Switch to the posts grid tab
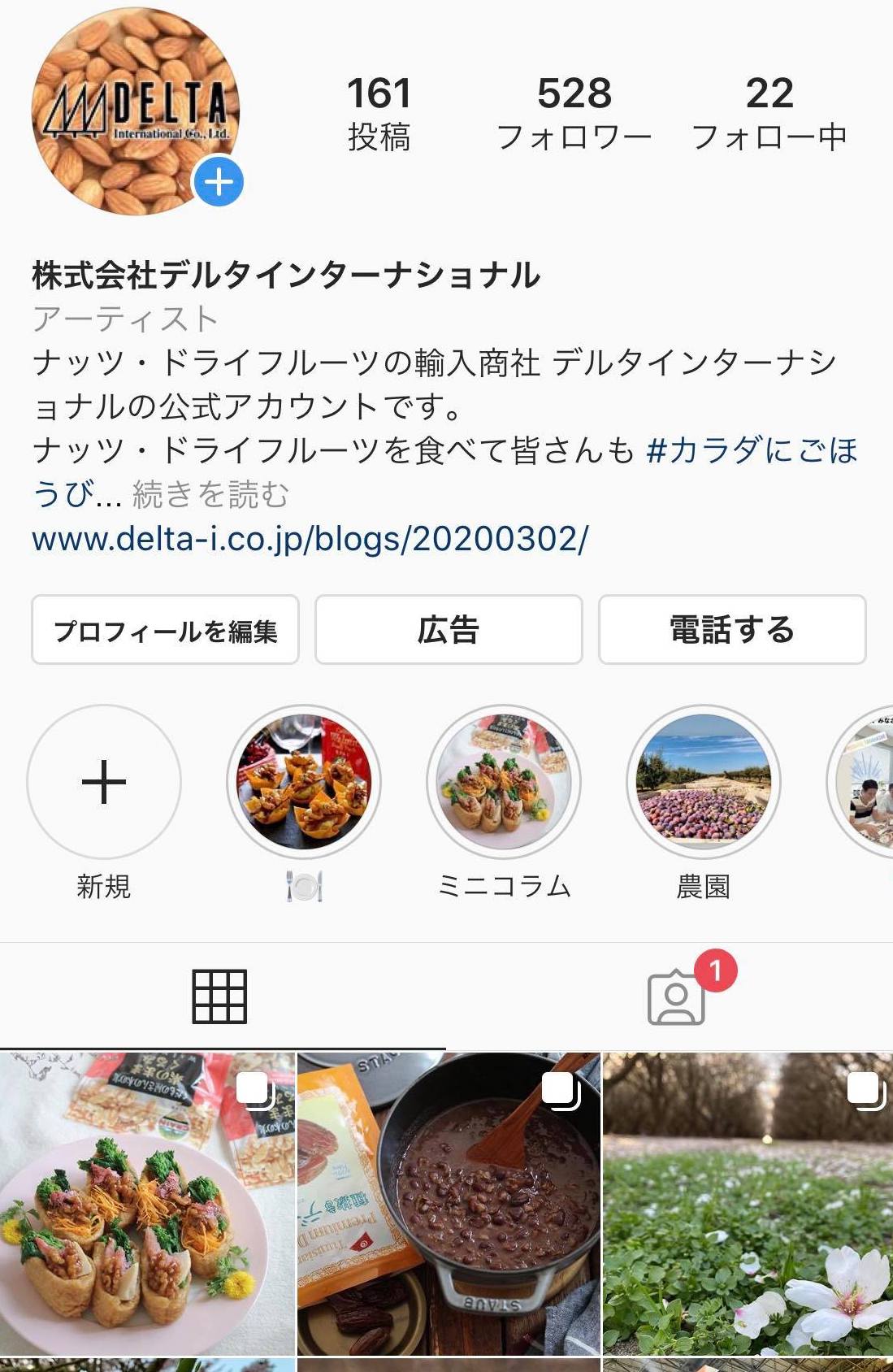This screenshot has width=893, height=1372. point(219,996)
